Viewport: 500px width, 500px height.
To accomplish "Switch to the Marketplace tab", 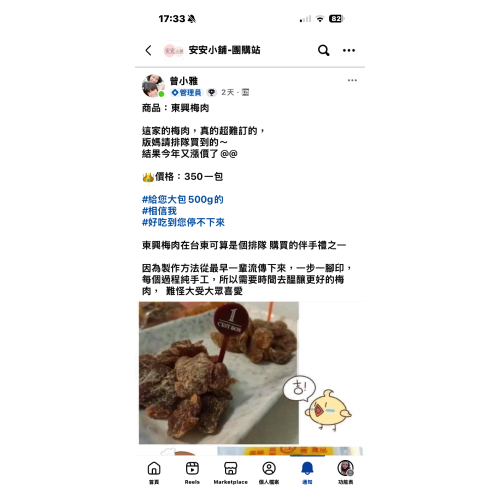I will tap(231, 473).
